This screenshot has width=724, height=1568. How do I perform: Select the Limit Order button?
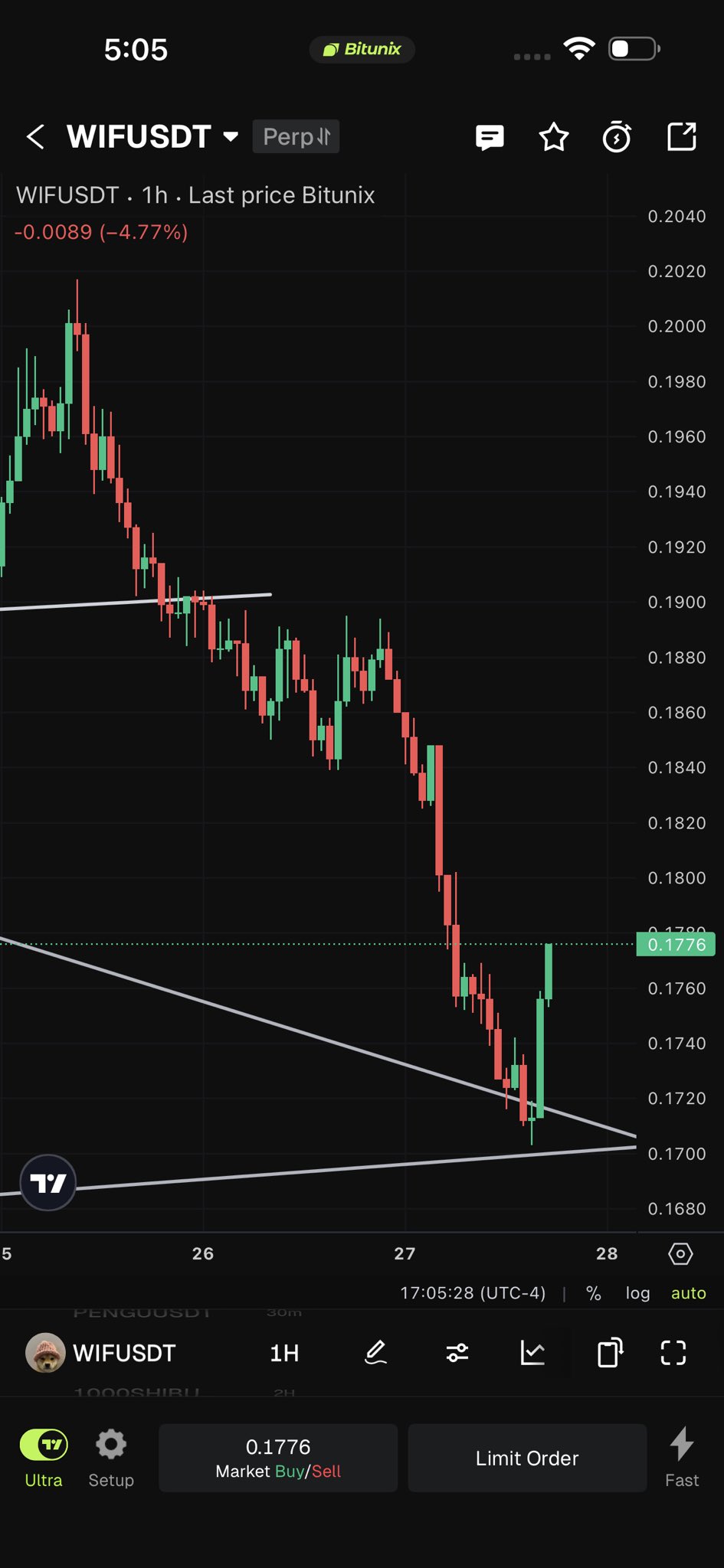(527, 1458)
